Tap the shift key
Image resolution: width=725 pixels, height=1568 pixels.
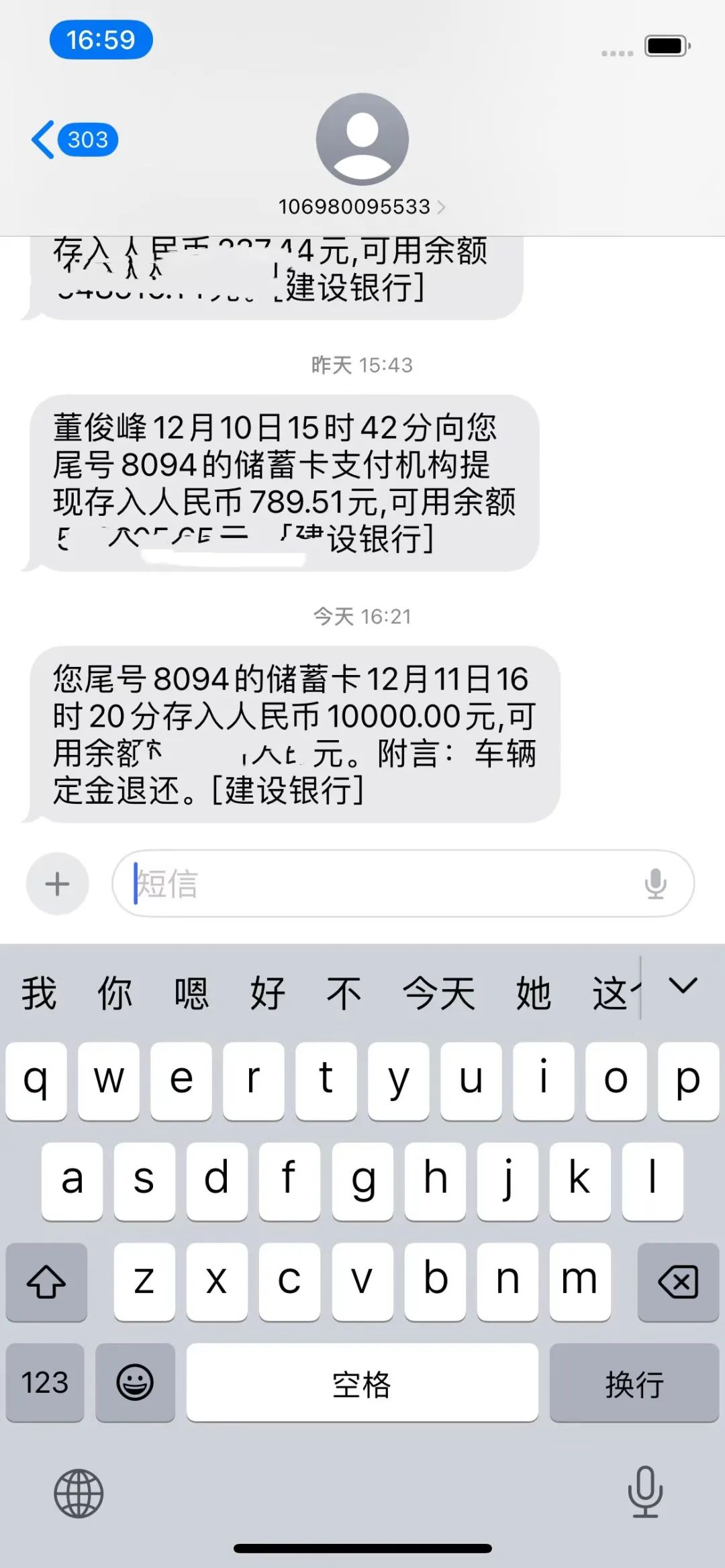tap(46, 1282)
